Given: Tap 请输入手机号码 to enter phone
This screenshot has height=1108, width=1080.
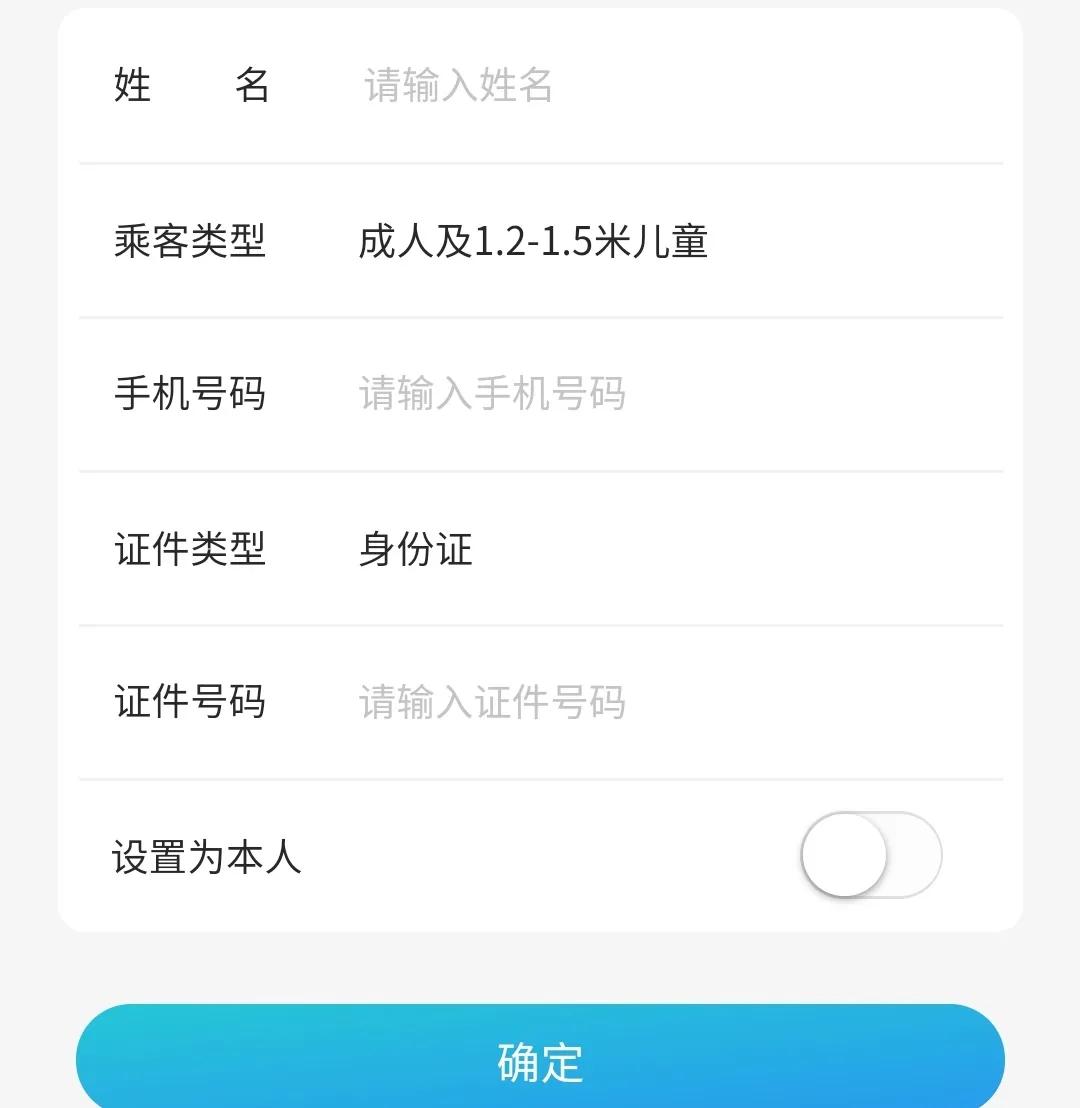Looking at the screenshot, I should pyautogui.click(x=490, y=394).
